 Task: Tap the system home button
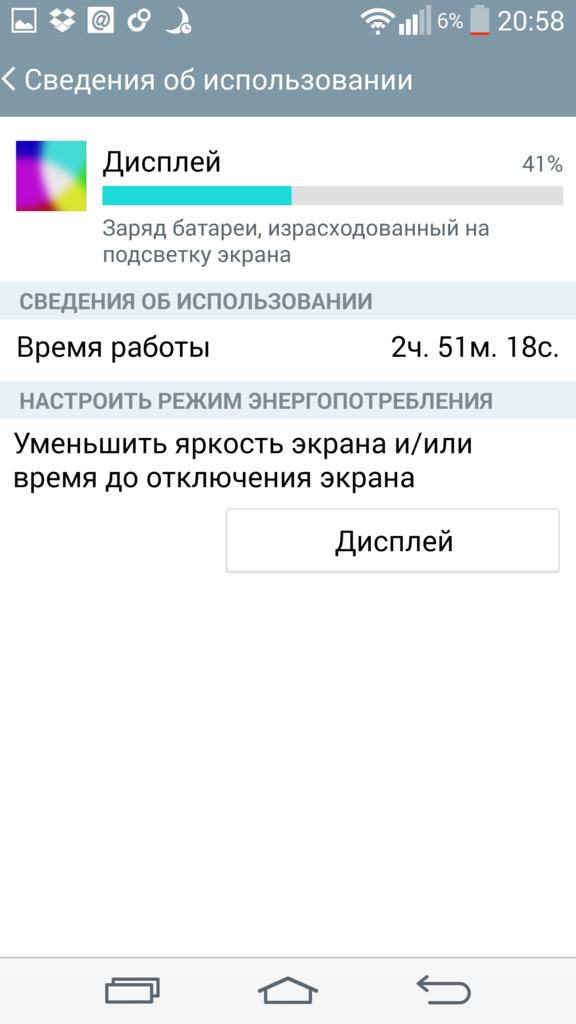pos(288,990)
